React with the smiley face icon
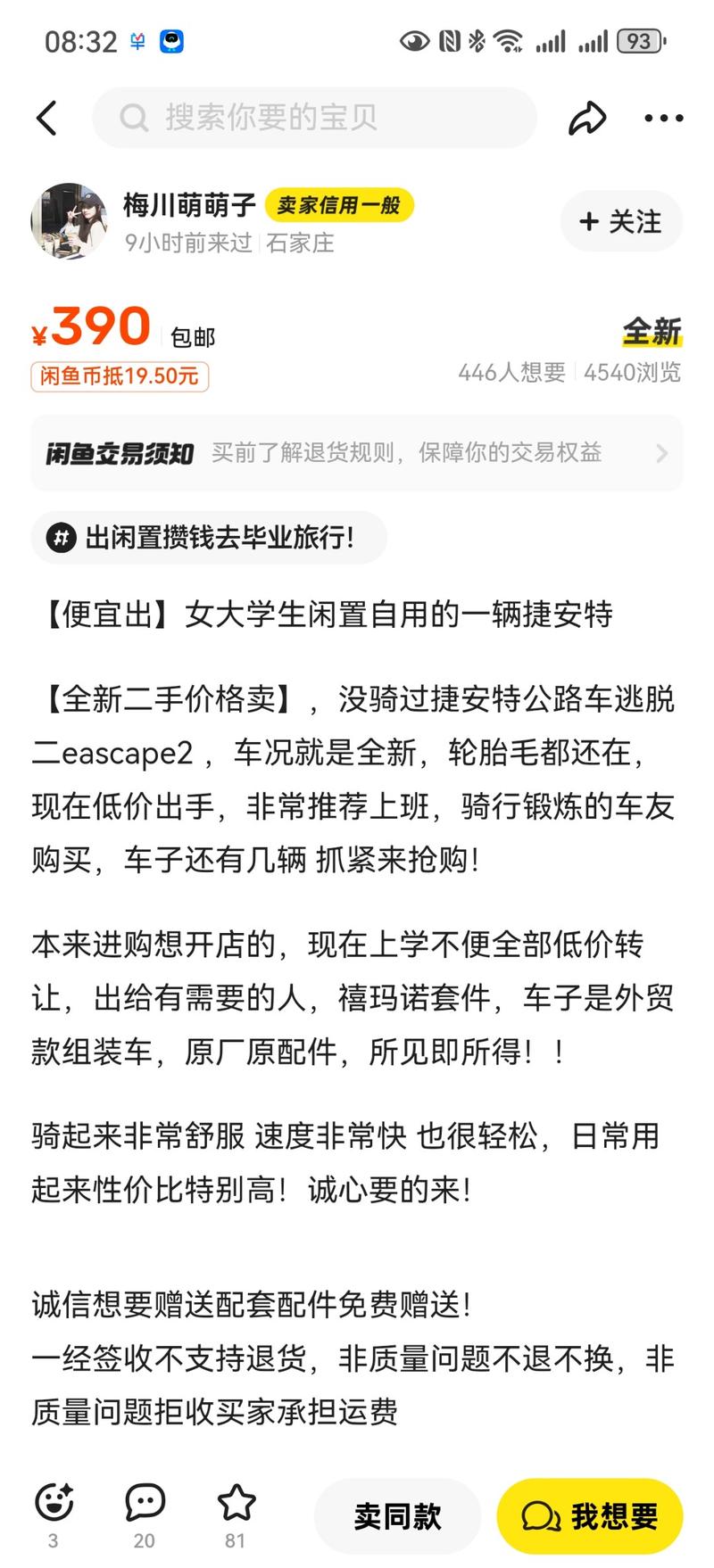Screen dimensions: 714x1568 click(x=54, y=1504)
